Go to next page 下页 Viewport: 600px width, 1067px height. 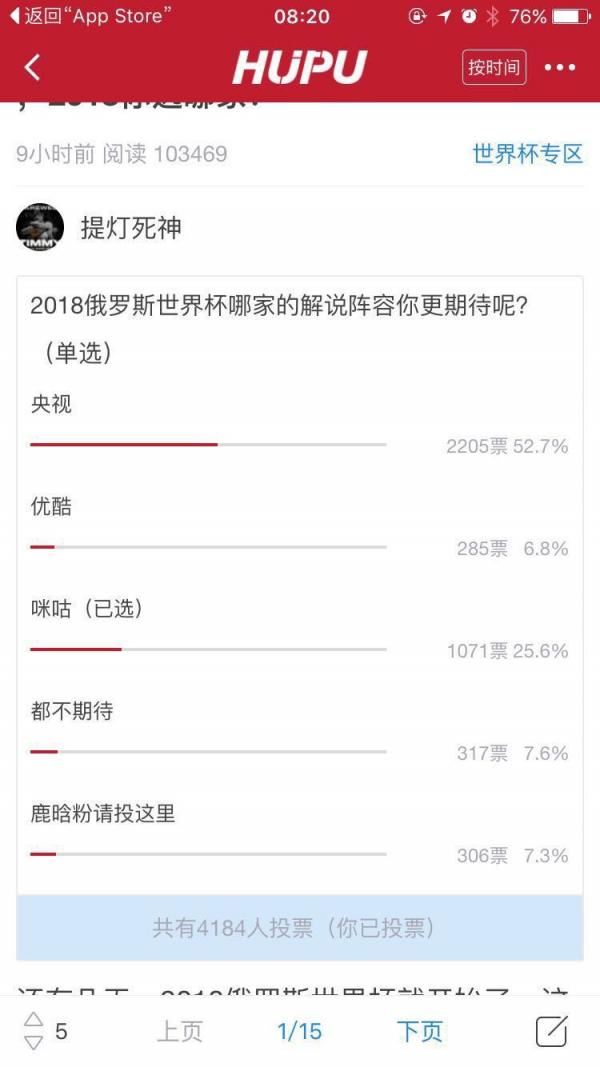tap(420, 1032)
